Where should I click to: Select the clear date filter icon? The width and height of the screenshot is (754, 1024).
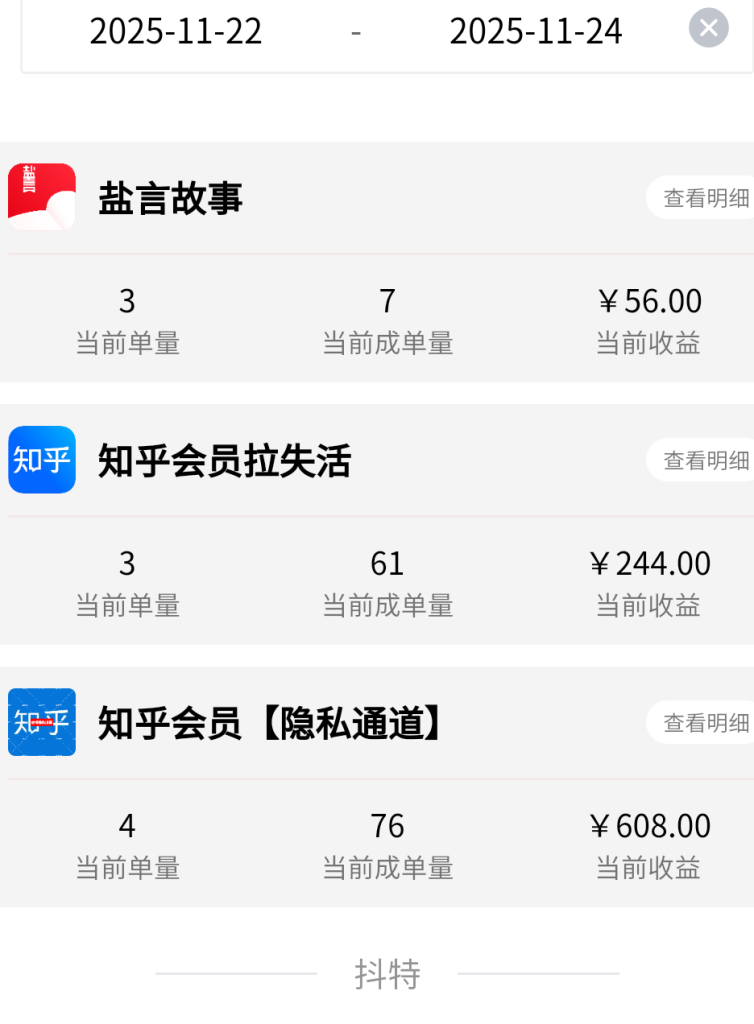tap(709, 28)
